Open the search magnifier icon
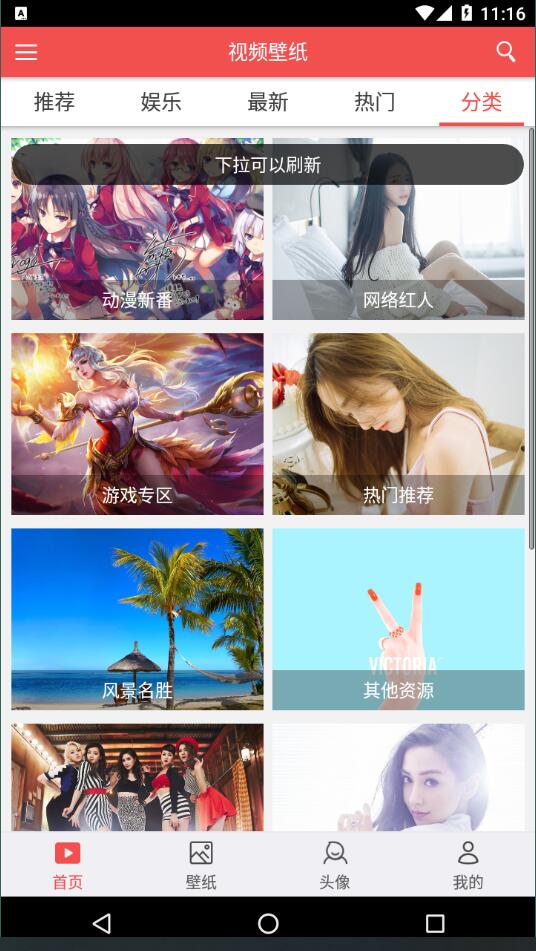 point(506,52)
